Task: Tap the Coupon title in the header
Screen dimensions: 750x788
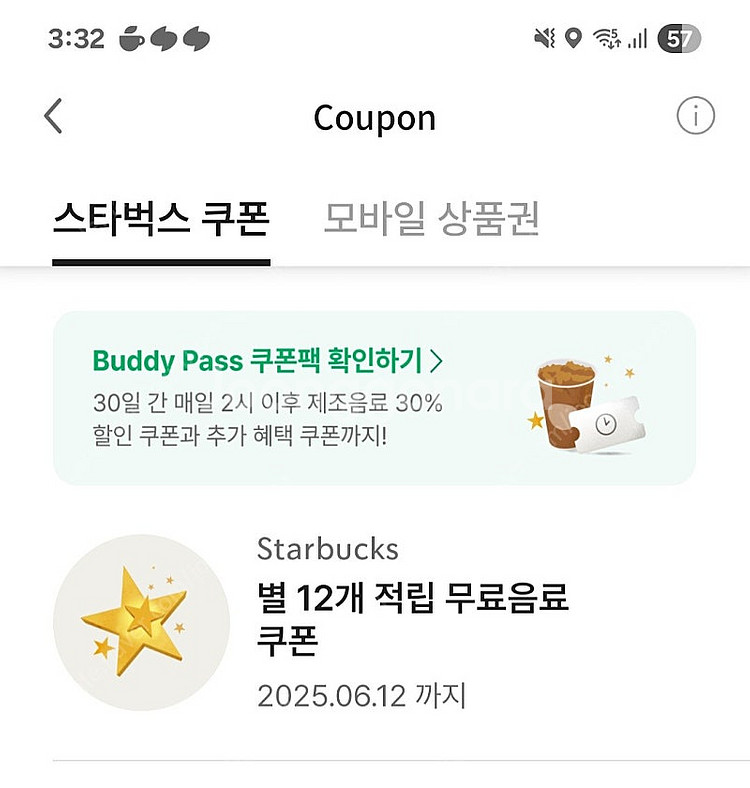Action: coord(374,117)
